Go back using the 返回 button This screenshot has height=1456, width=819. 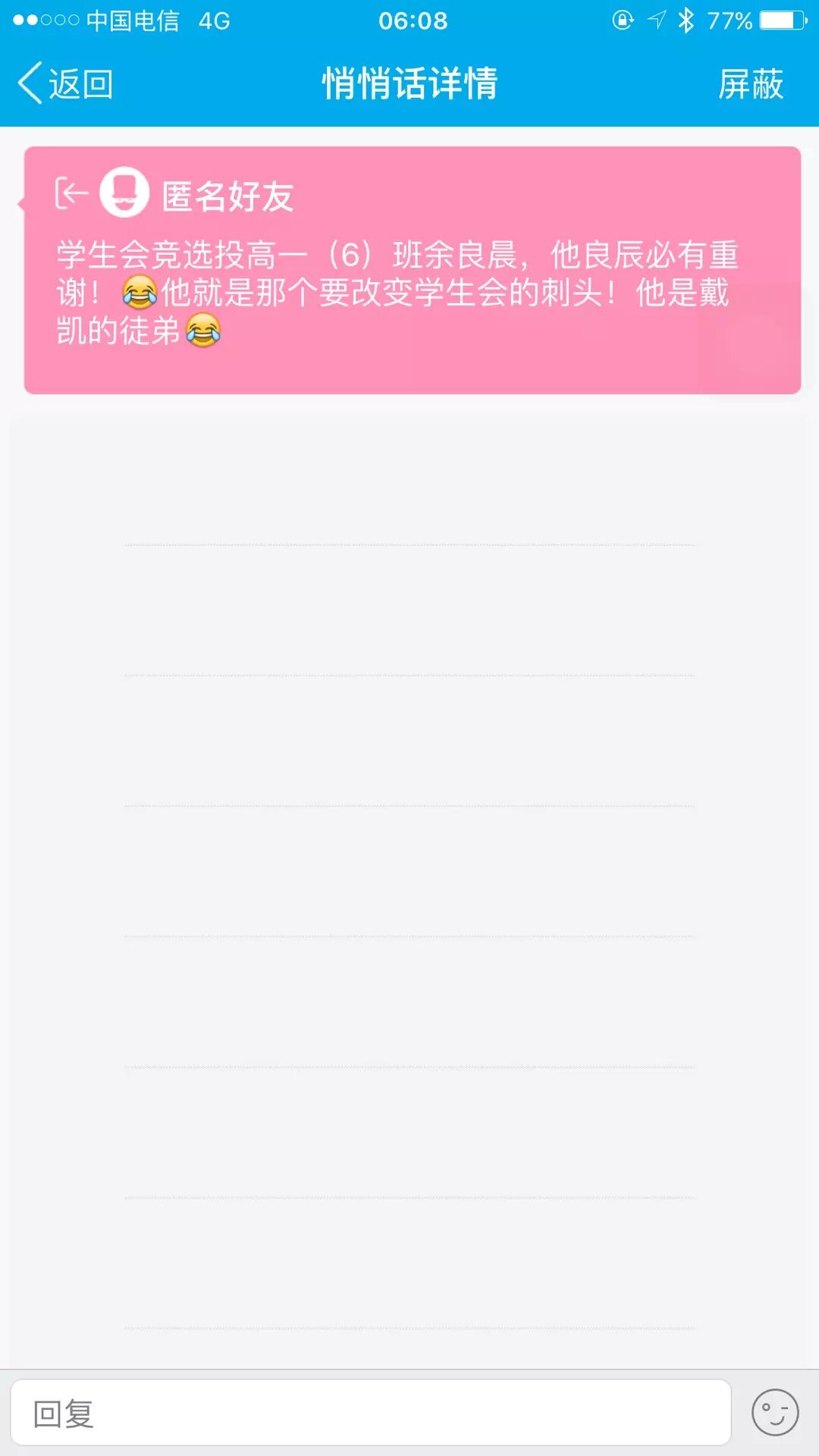66,83
